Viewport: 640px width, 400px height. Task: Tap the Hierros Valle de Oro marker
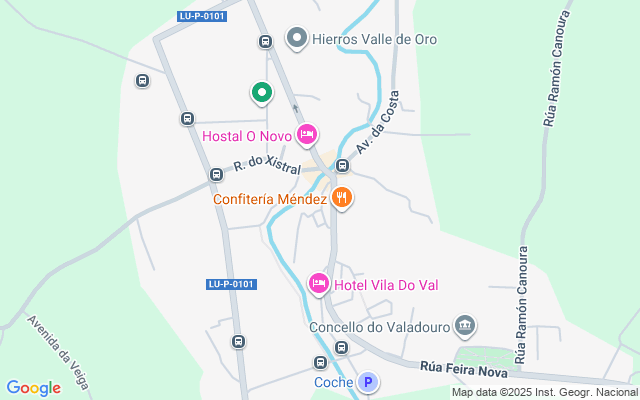(x=296, y=39)
